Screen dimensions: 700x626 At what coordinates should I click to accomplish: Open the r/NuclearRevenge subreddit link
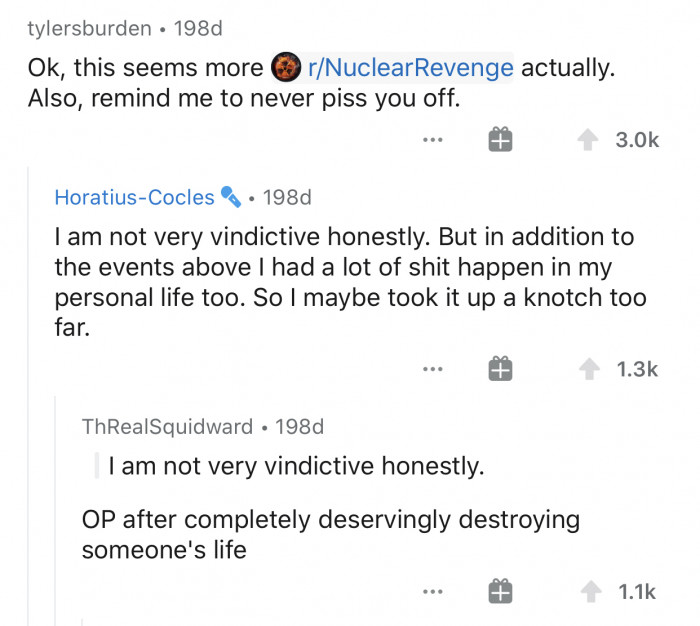coord(392,68)
